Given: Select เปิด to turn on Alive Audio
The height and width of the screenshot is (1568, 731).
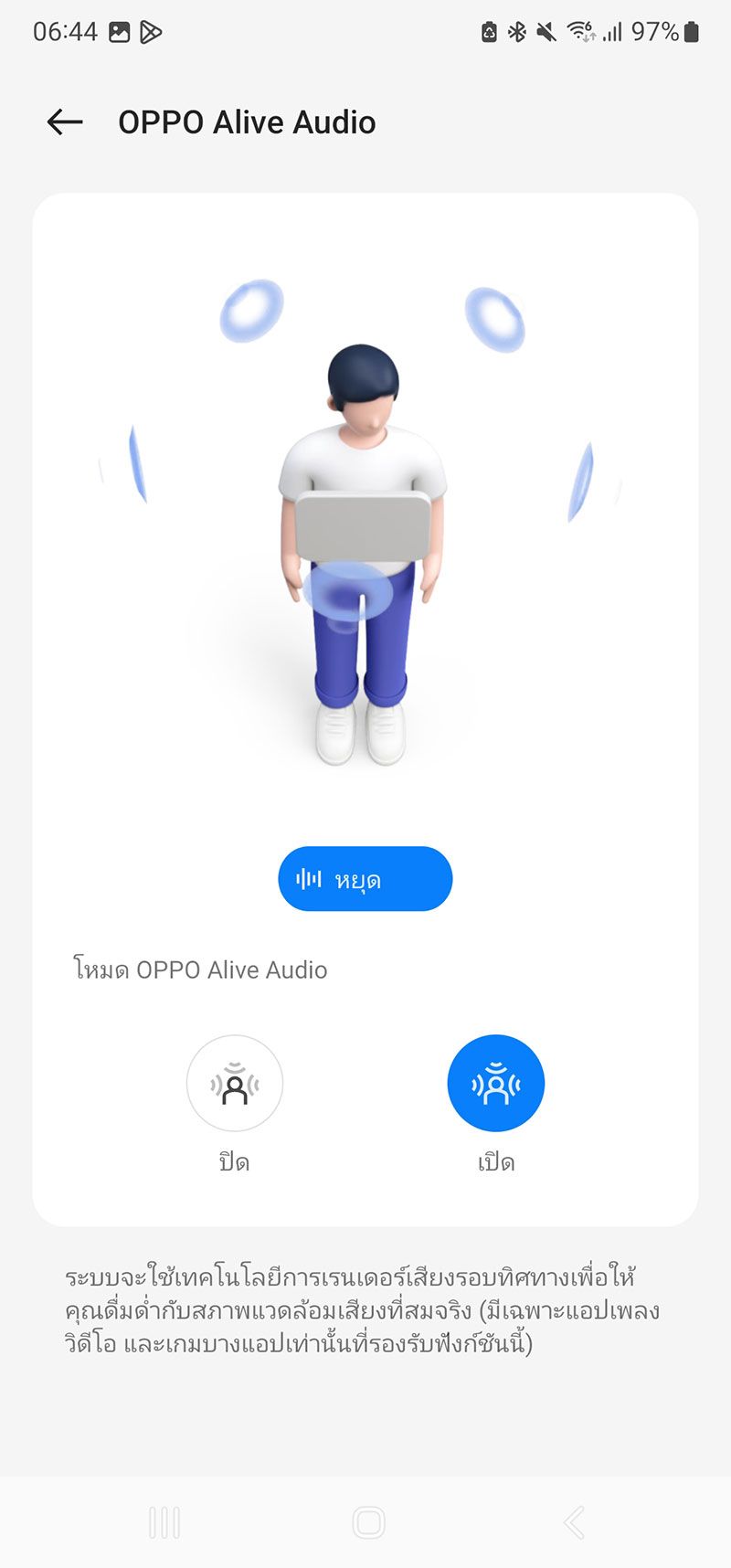Looking at the screenshot, I should pyautogui.click(x=495, y=1084).
